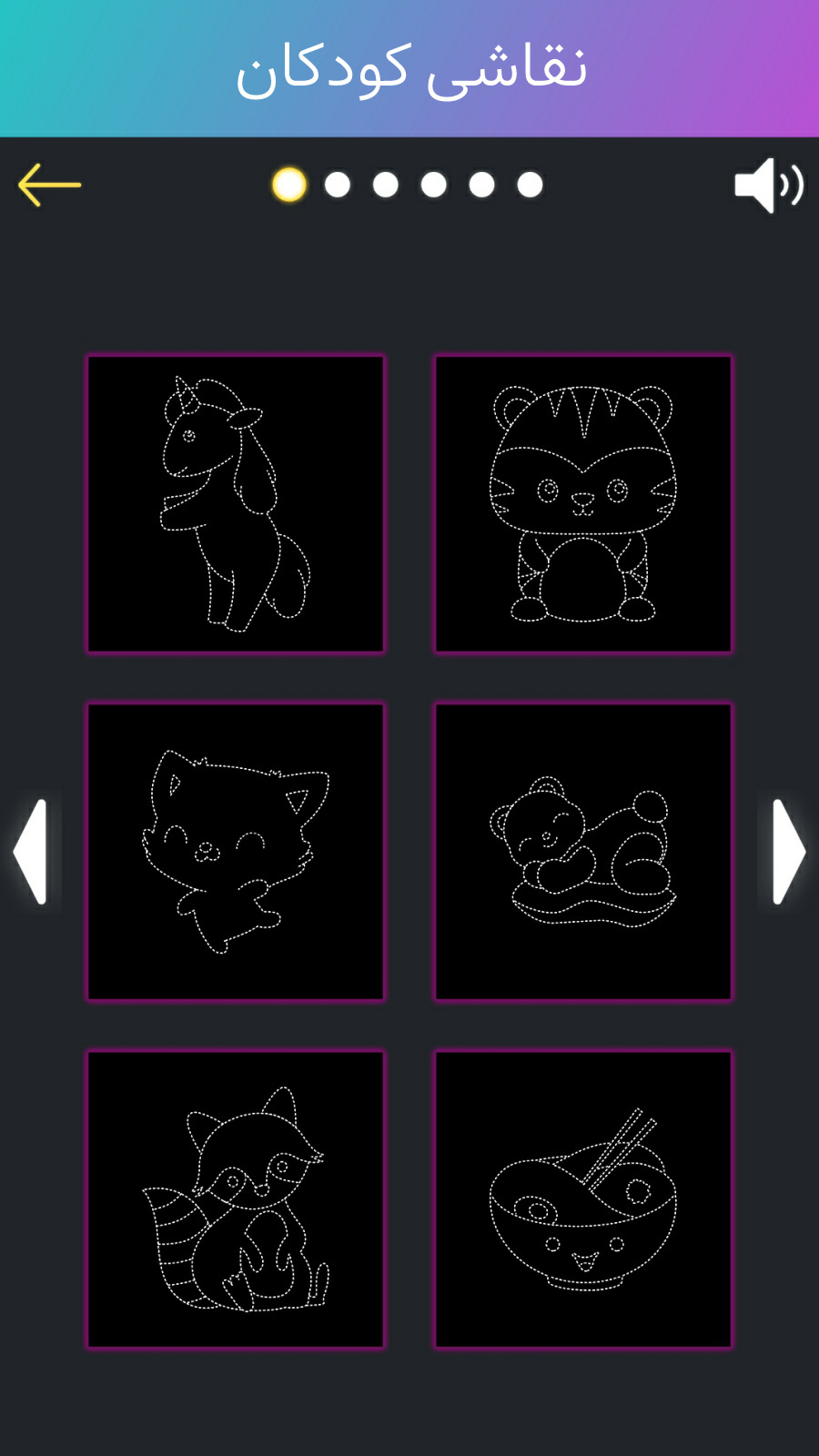Open the unicorn drawing
Screen dimensions: 819x1456
[236, 504]
